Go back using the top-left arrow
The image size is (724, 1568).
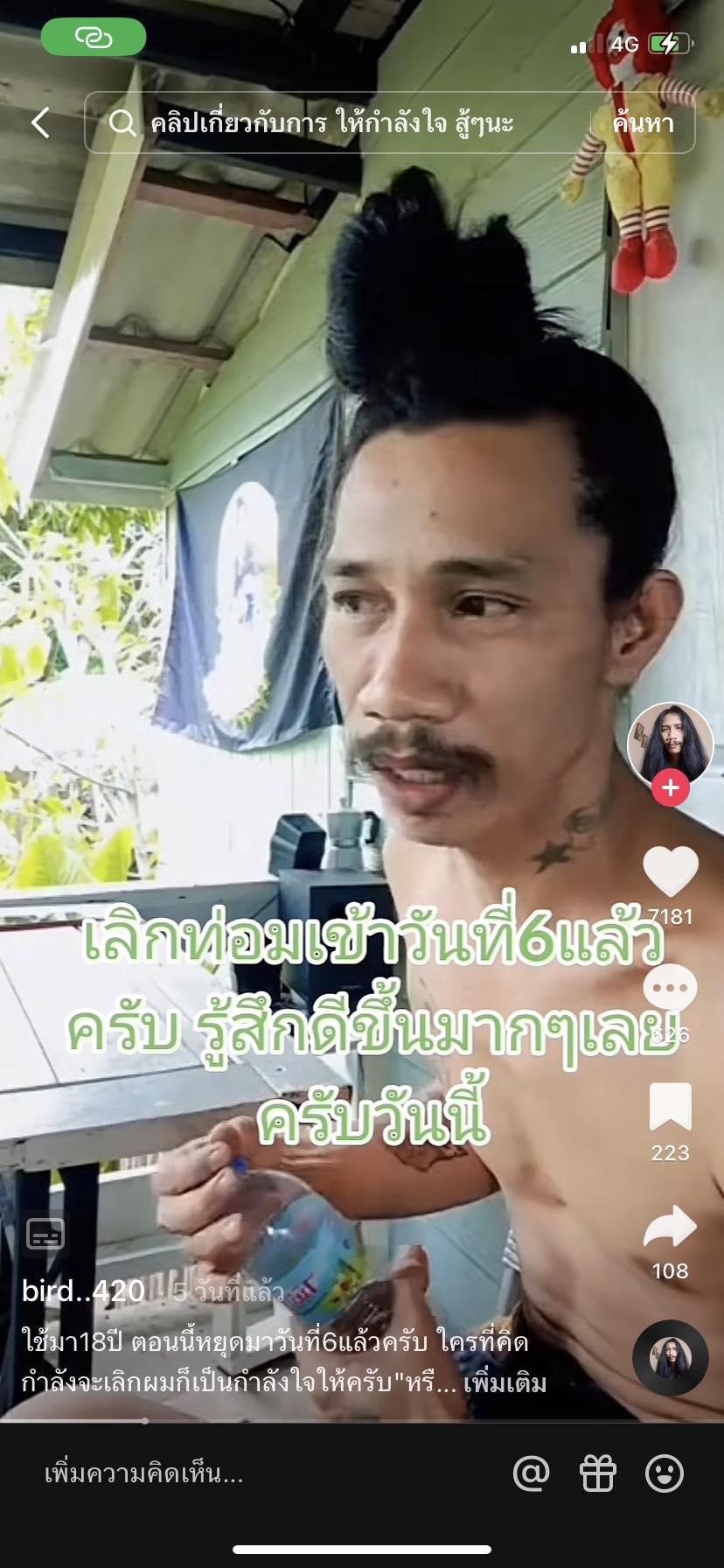(x=40, y=122)
